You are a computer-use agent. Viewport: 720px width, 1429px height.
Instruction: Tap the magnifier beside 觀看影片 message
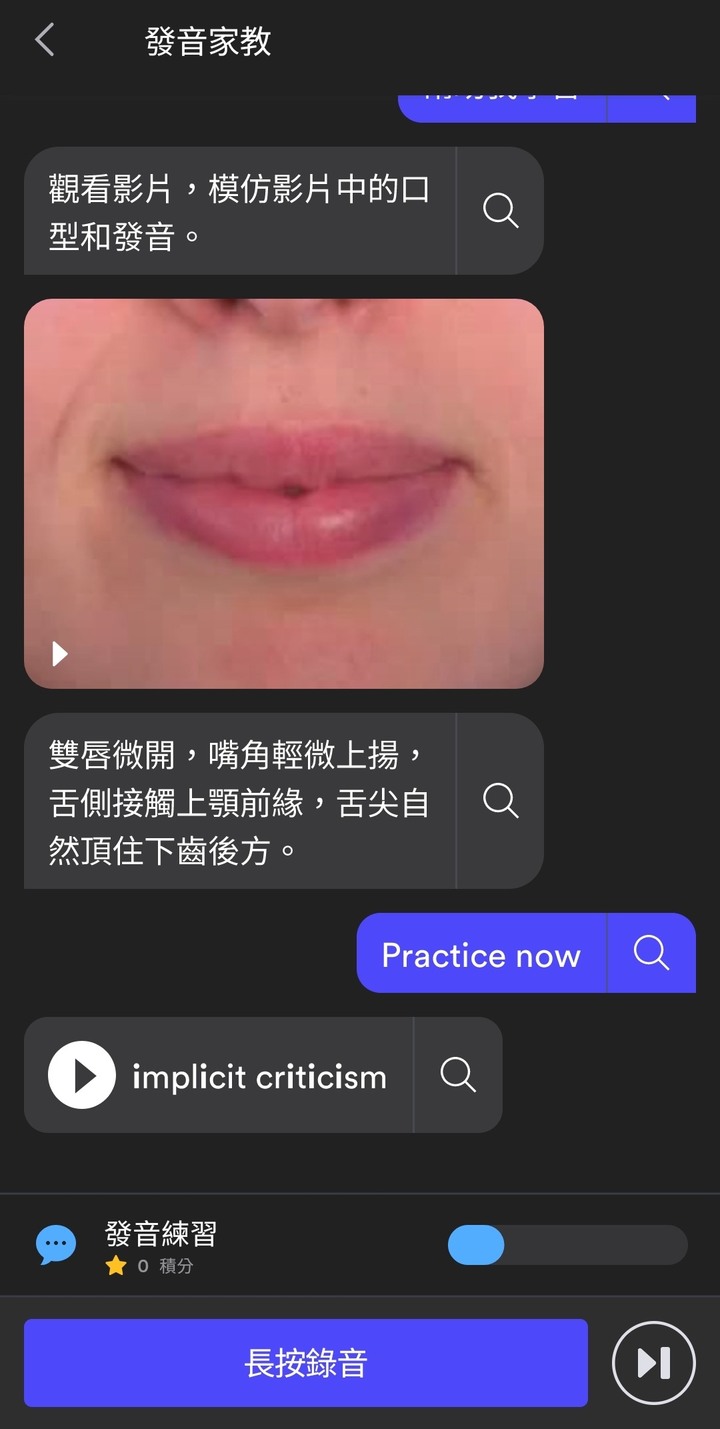click(500, 211)
